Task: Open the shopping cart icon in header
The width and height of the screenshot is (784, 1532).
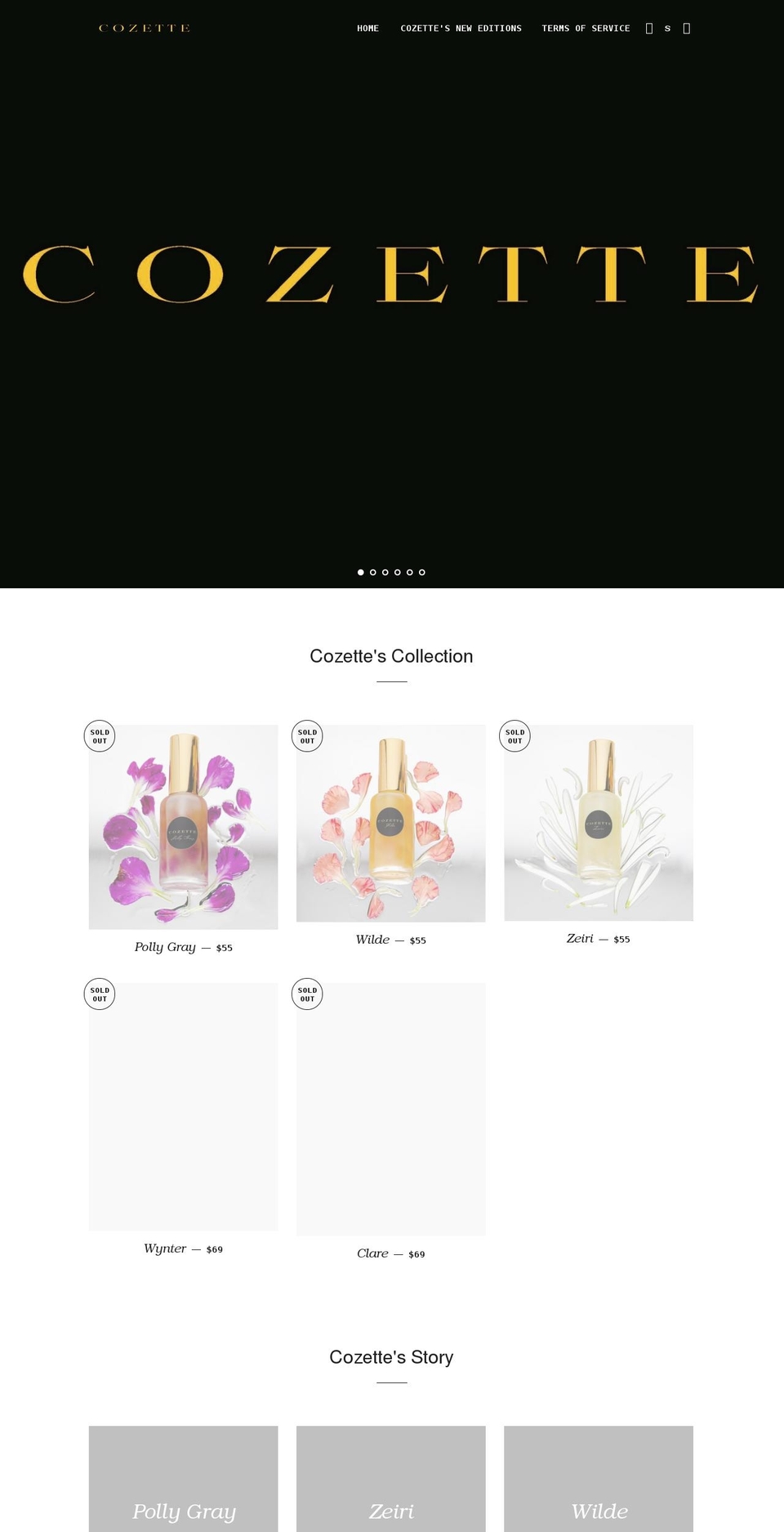Action: (686, 28)
